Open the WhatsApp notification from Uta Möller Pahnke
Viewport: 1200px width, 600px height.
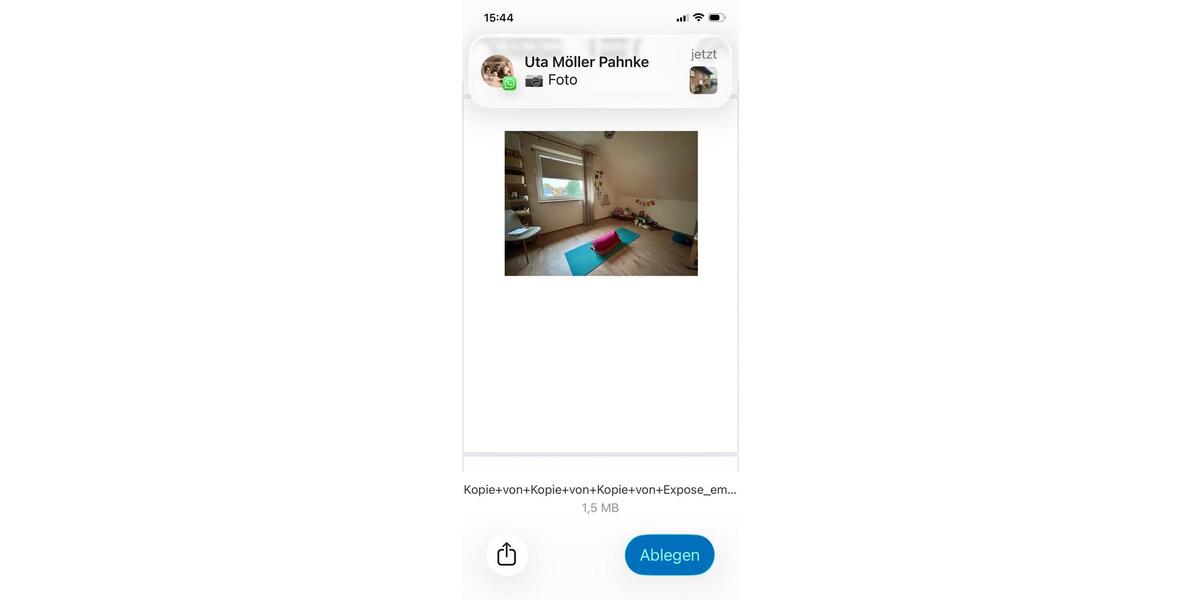(600, 71)
